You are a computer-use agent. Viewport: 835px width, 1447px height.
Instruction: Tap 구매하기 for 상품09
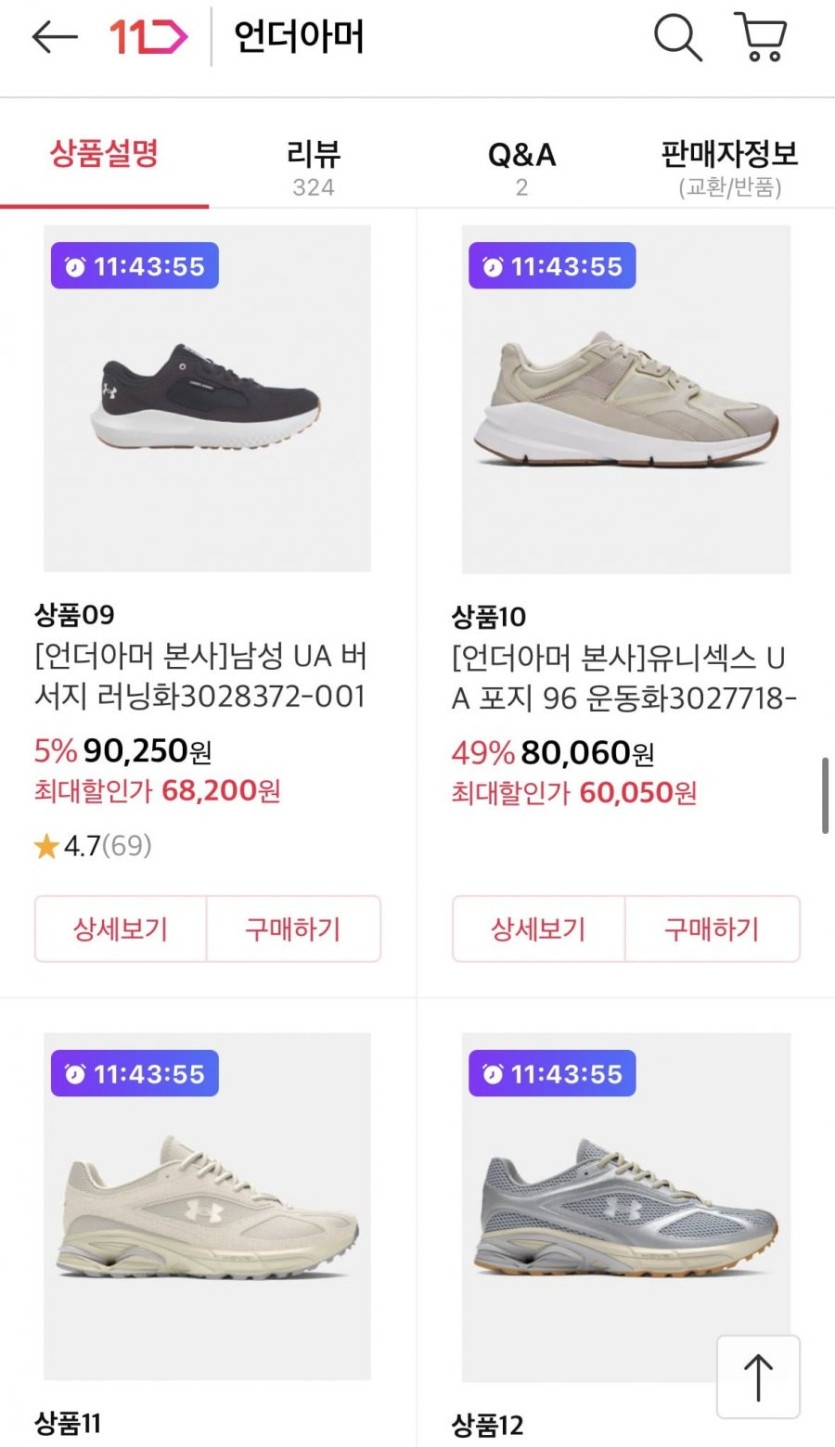293,929
